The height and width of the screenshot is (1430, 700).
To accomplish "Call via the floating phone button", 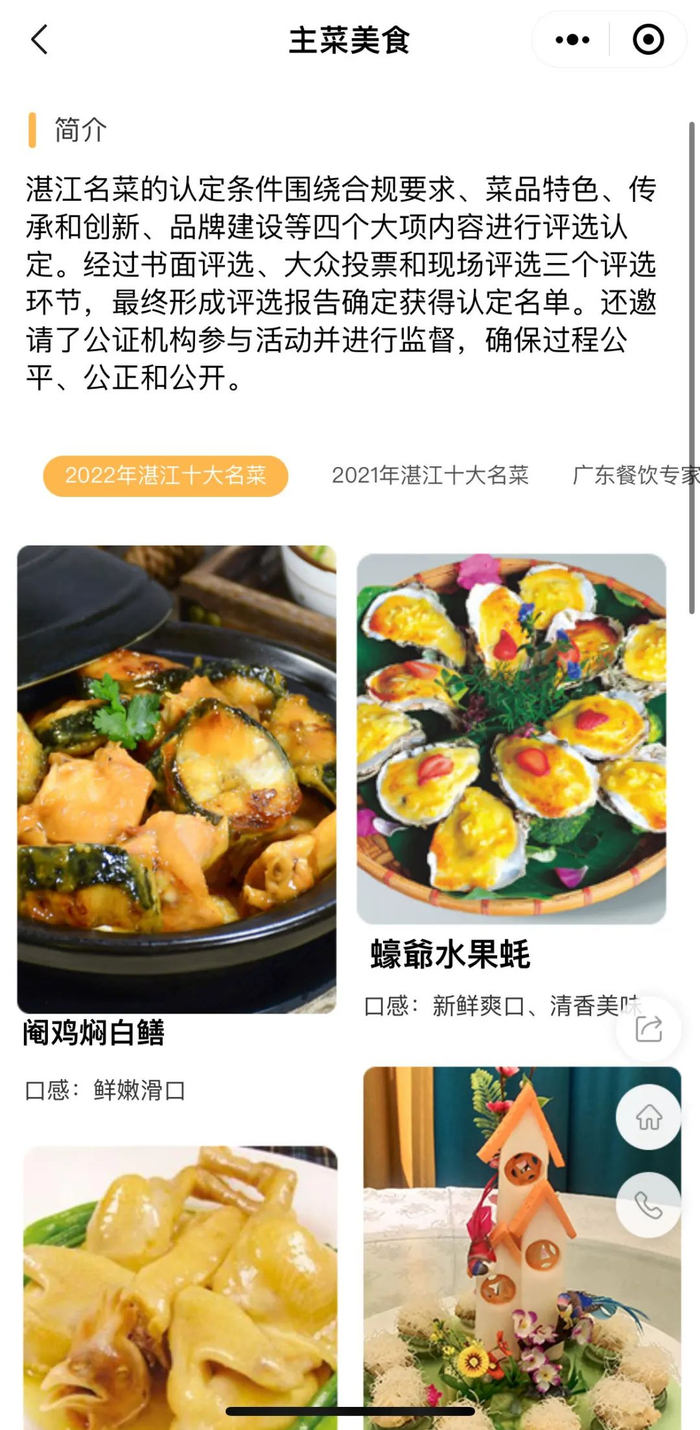I will (649, 1205).
